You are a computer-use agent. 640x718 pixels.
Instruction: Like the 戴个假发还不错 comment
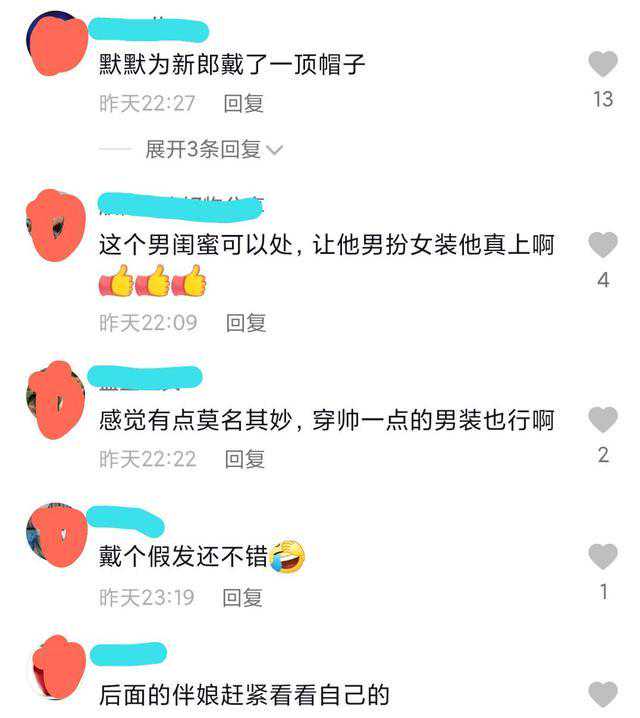coord(602,557)
